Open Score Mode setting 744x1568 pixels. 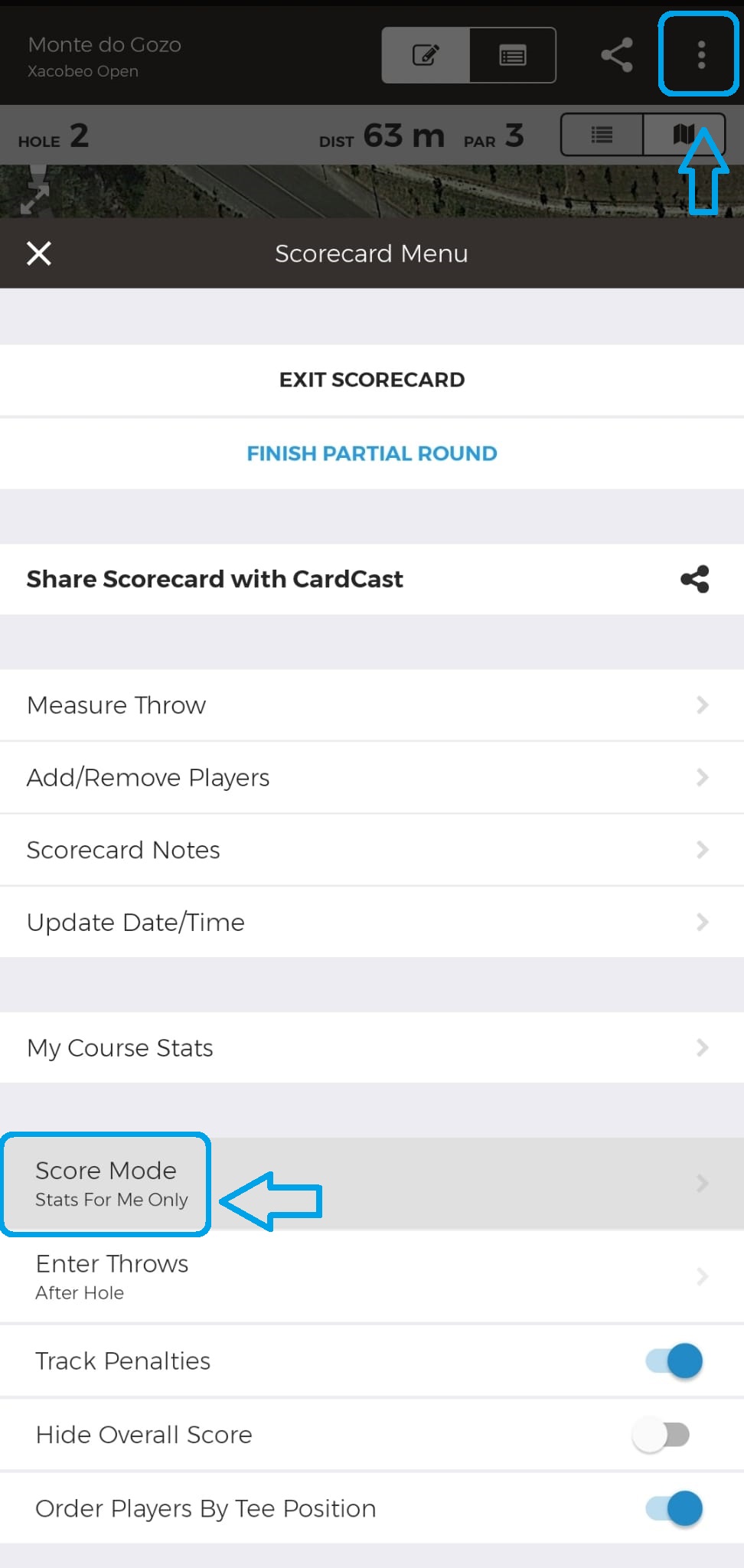click(372, 1184)
